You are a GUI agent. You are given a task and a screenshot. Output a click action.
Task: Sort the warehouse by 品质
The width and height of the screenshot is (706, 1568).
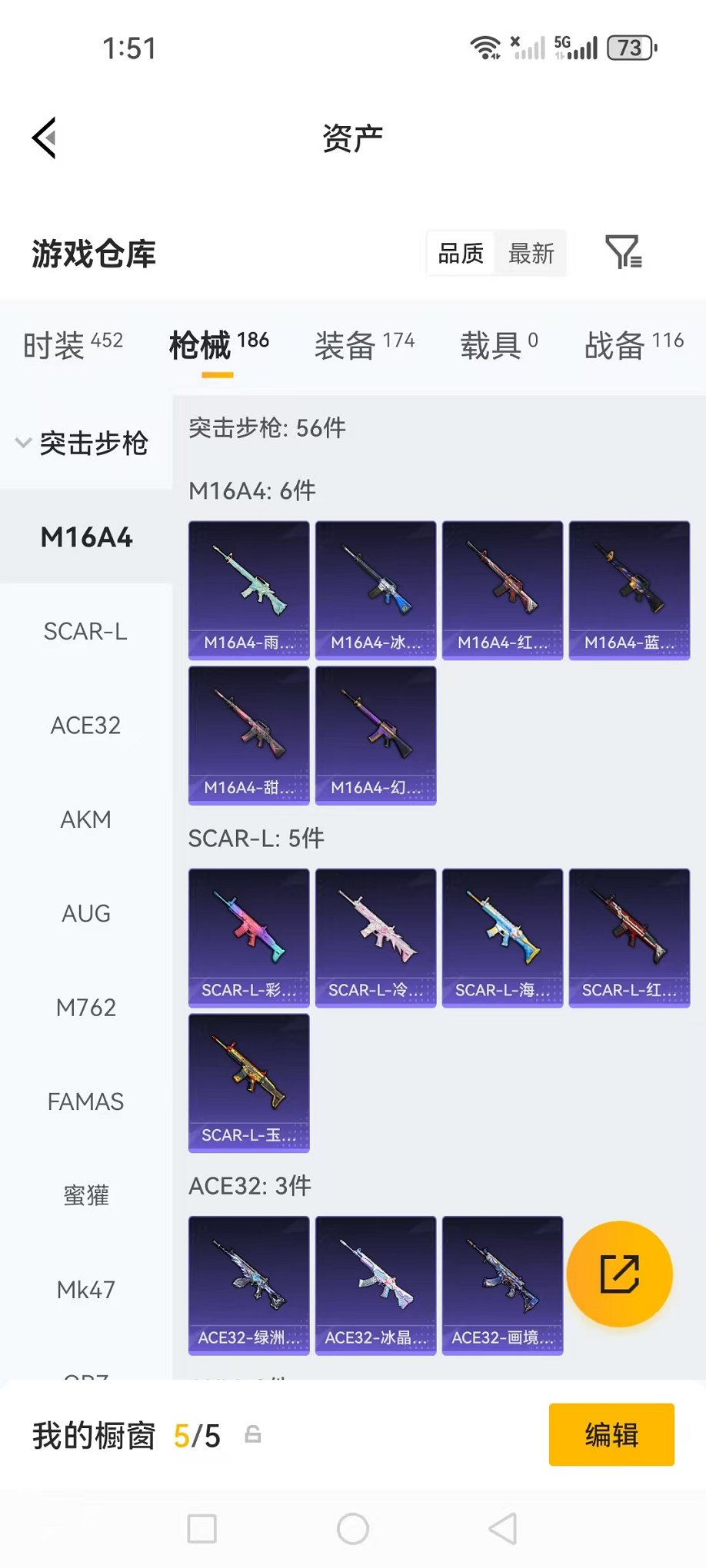461,253
